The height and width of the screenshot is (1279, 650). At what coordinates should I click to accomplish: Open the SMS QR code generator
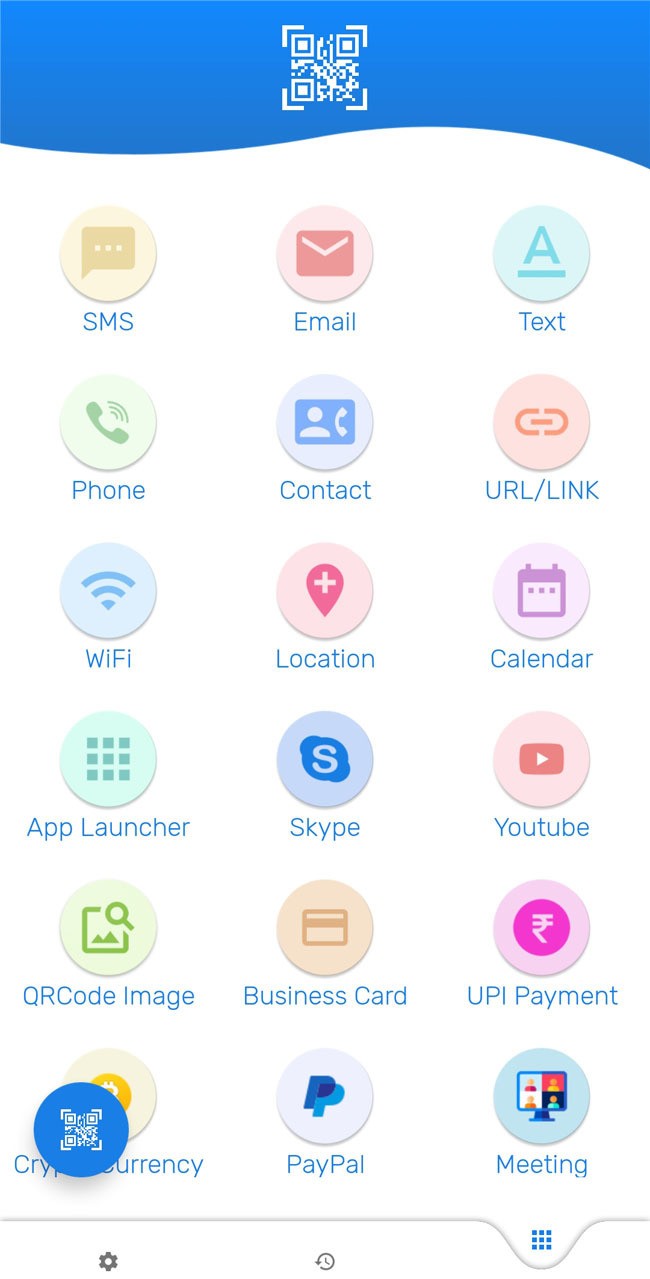pos(108,254)
